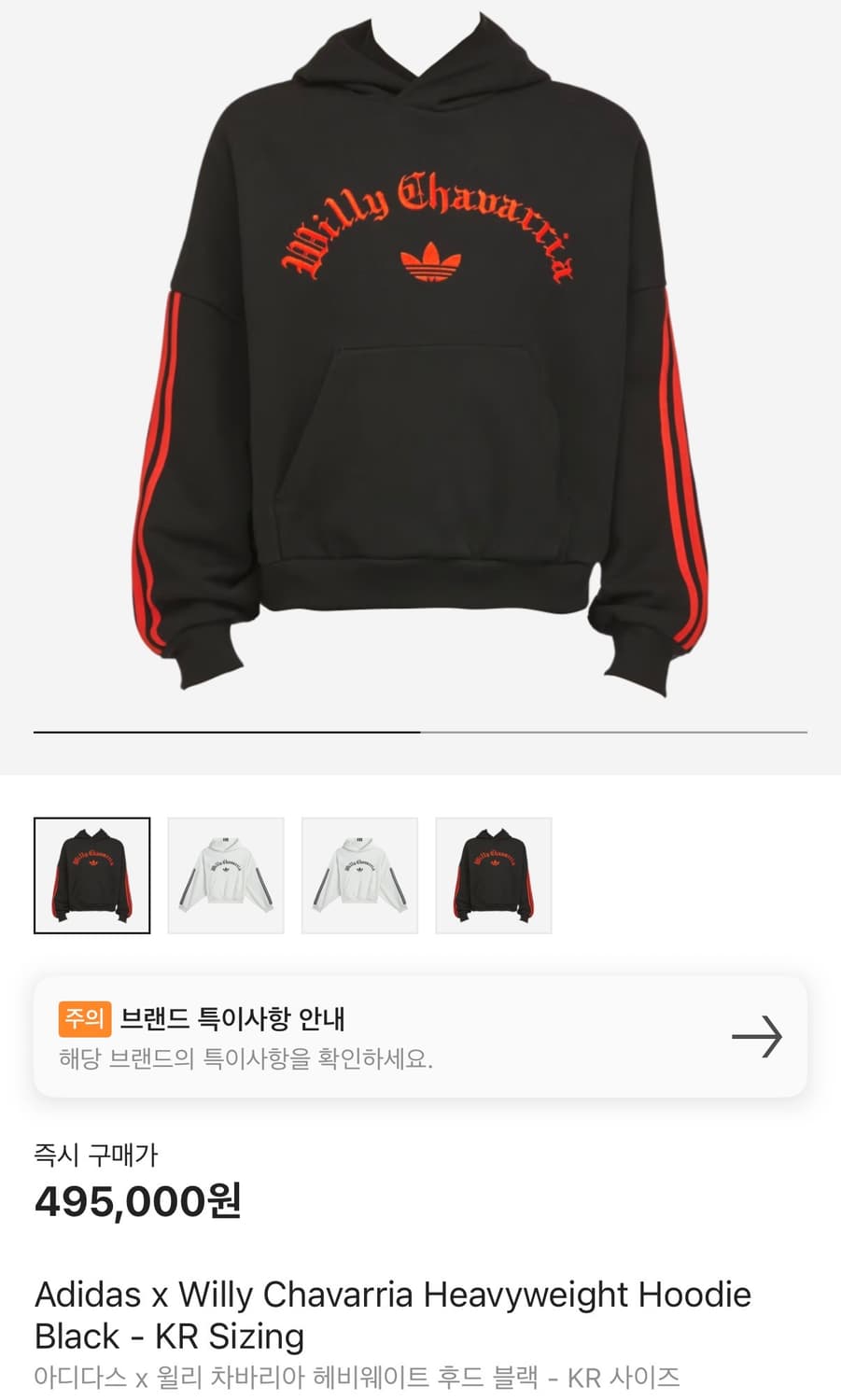The height and width of the screenshot is (1400, 841).
Task: Tap the main hoodie product photo
Action: coord(420,373)
